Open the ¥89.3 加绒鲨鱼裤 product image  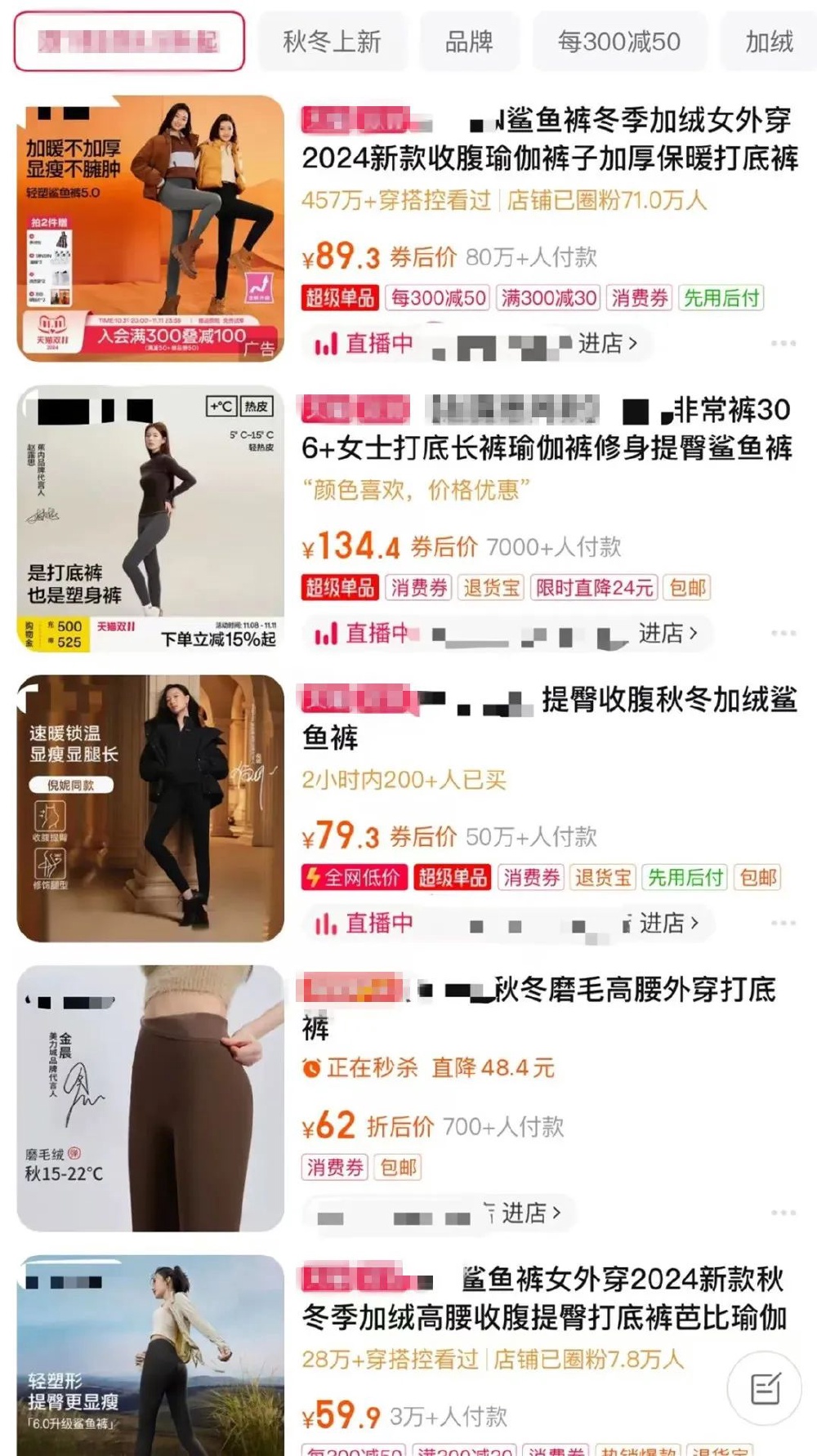coord(150,229)
